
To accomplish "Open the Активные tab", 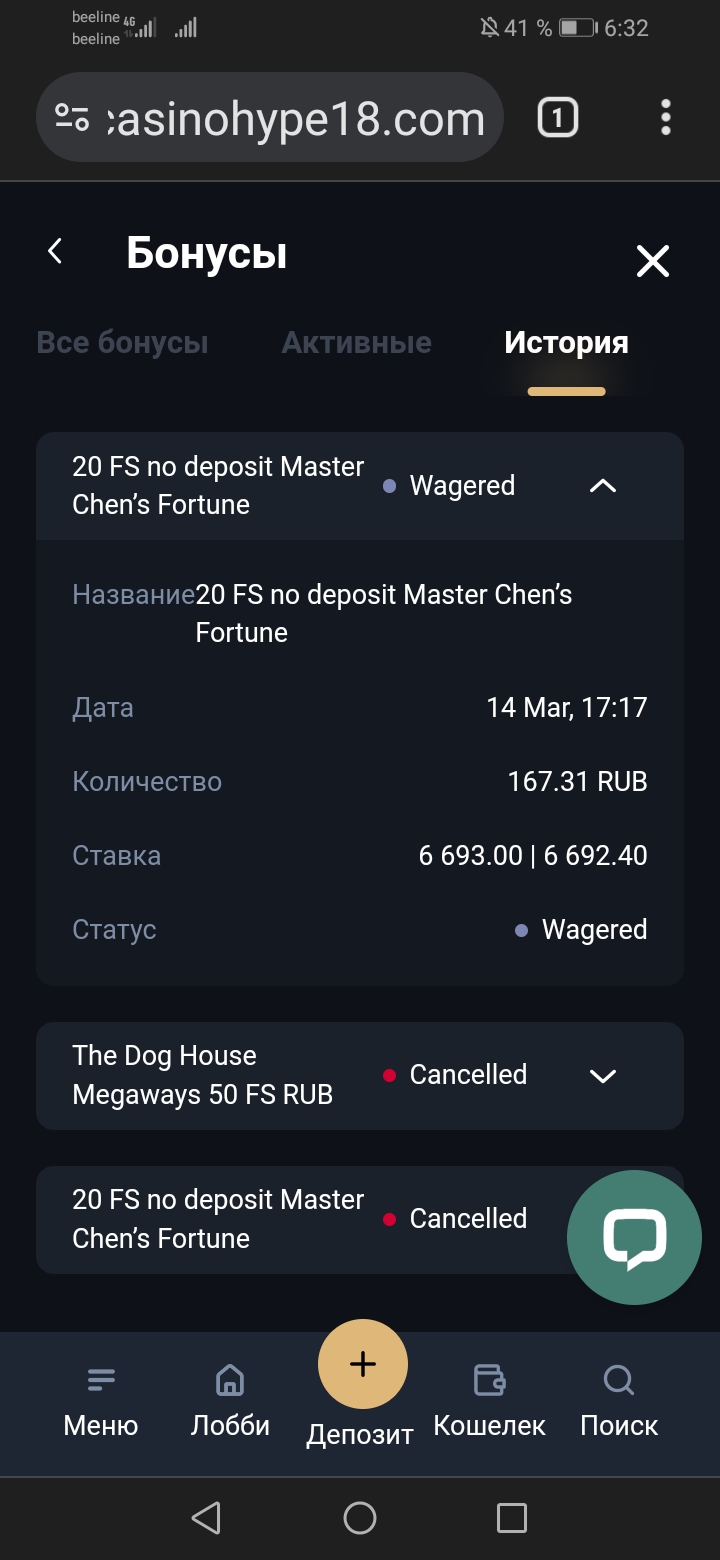I will tap(357, 343).
